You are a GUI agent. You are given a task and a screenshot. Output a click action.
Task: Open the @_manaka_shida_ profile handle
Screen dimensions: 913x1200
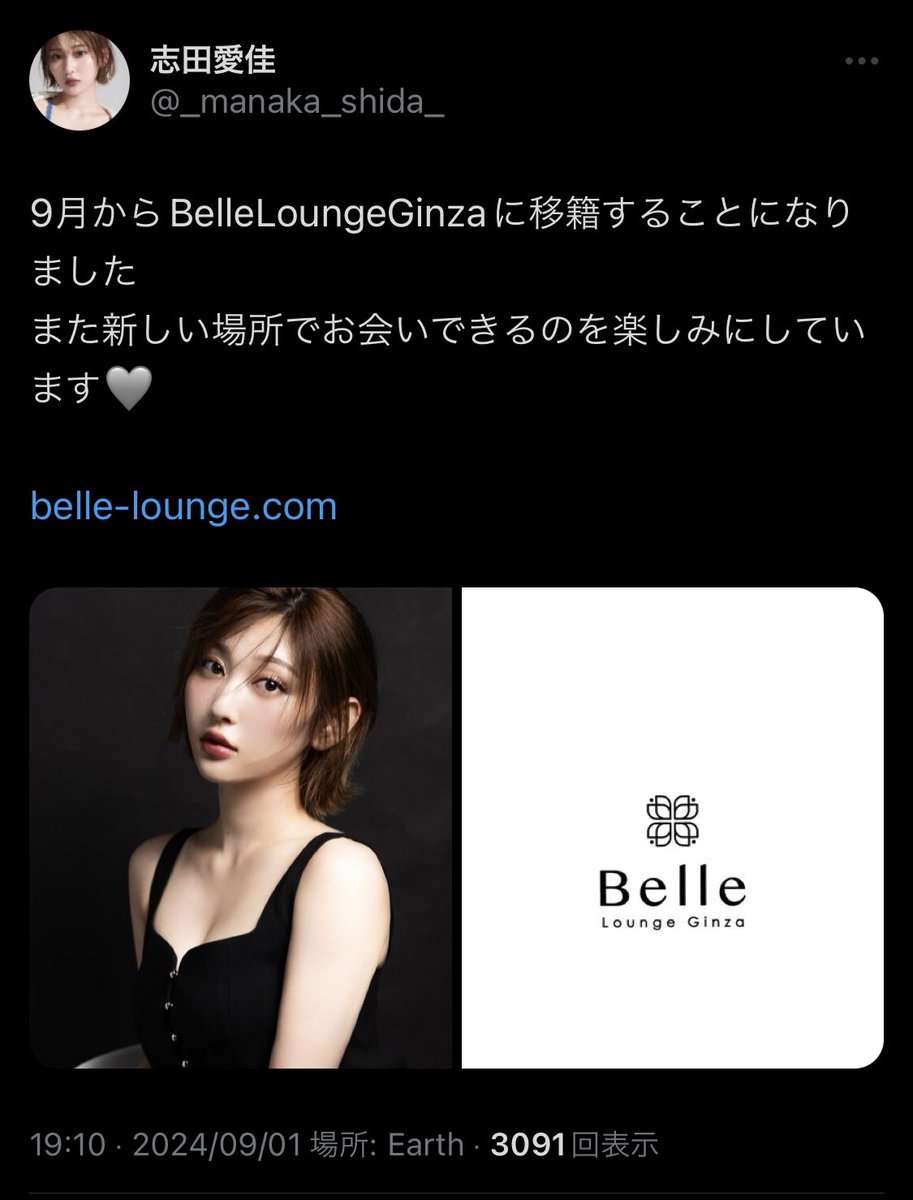click(297, 101)
